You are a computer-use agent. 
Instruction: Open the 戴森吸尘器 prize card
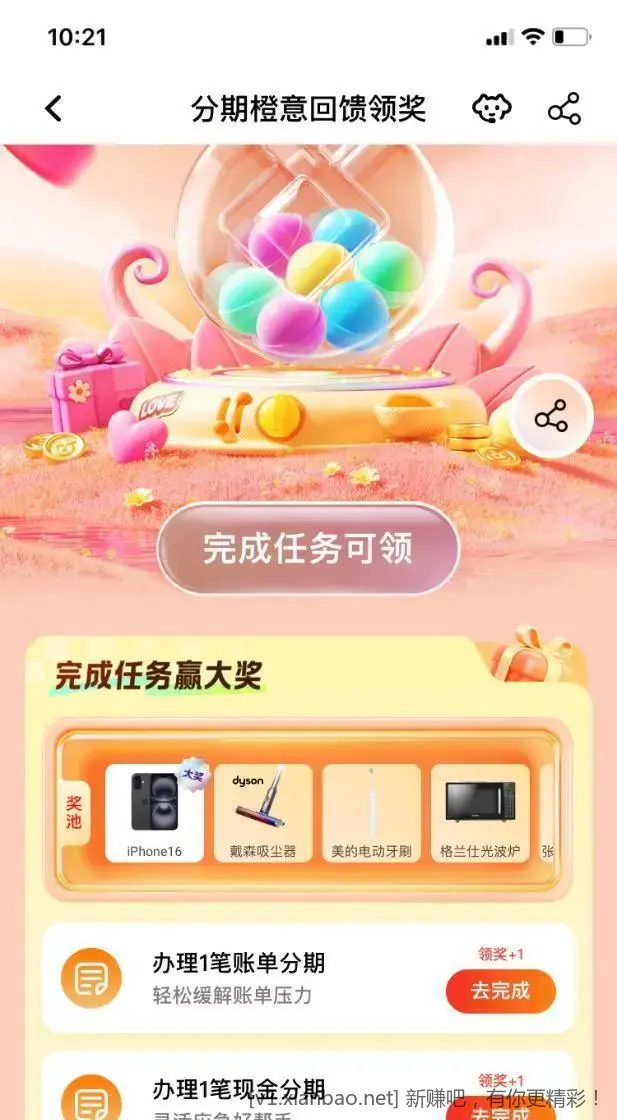point(263,813)
